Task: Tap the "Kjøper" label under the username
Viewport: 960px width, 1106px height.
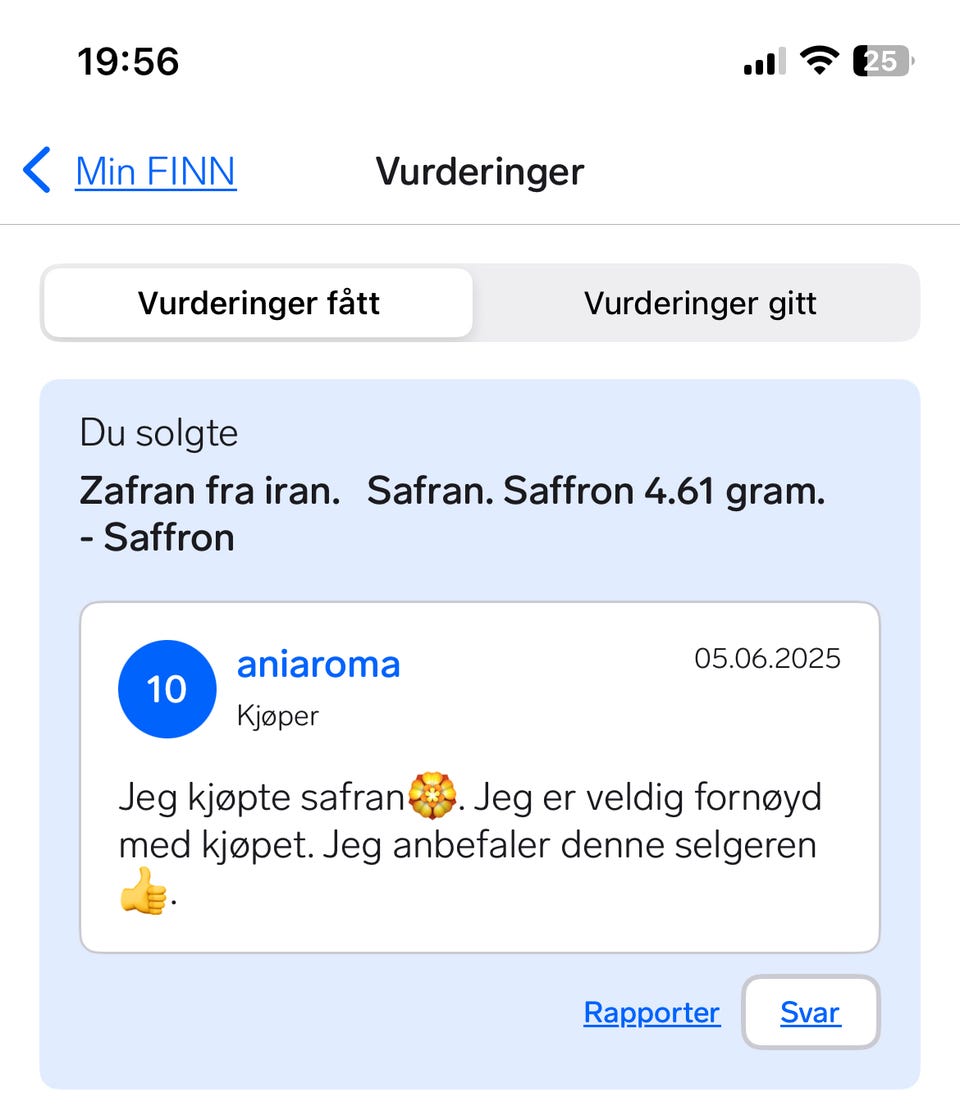Action: (x=277, y=716)
